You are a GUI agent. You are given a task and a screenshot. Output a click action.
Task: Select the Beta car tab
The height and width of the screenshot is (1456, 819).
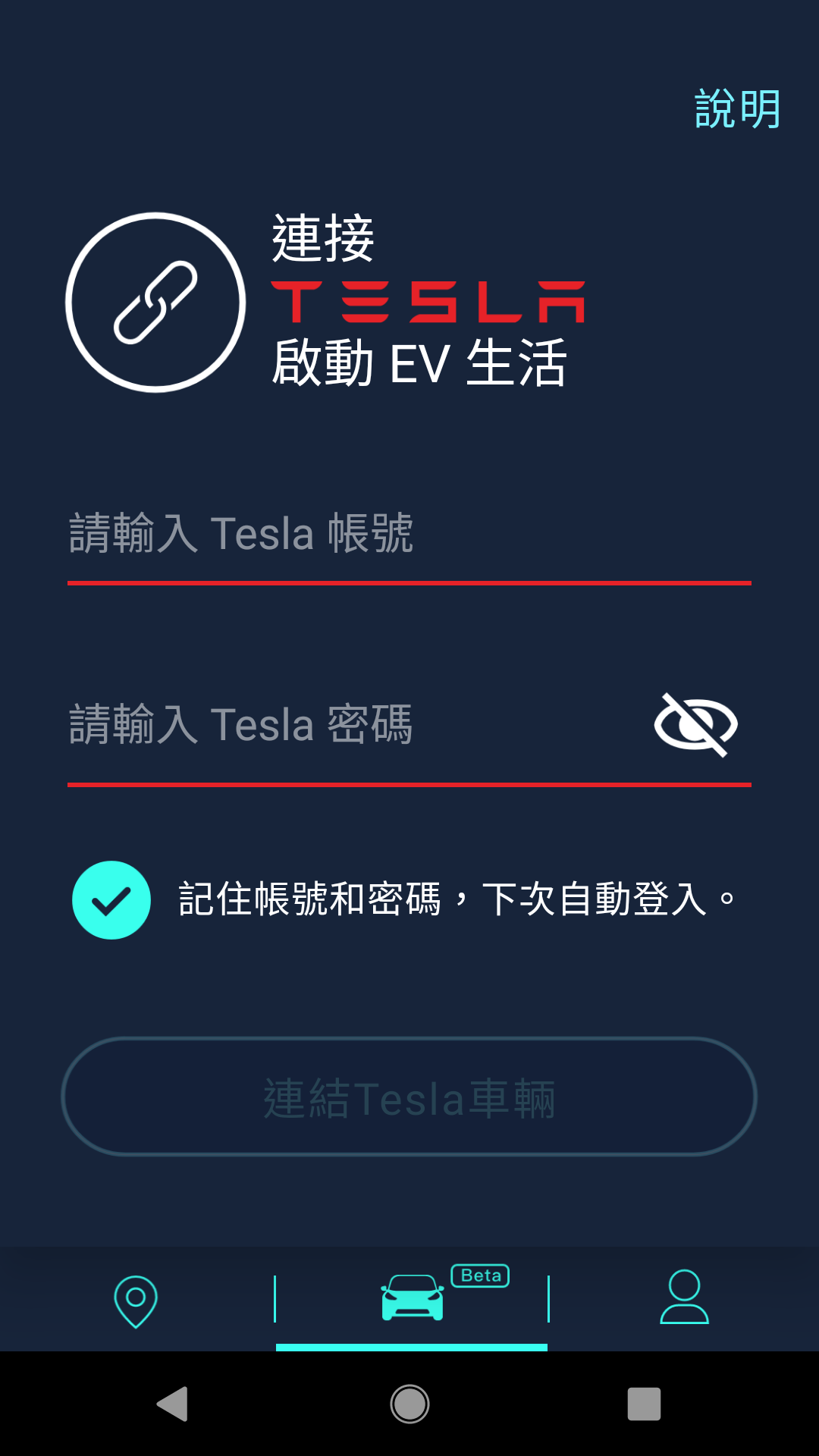[412, 1298]
